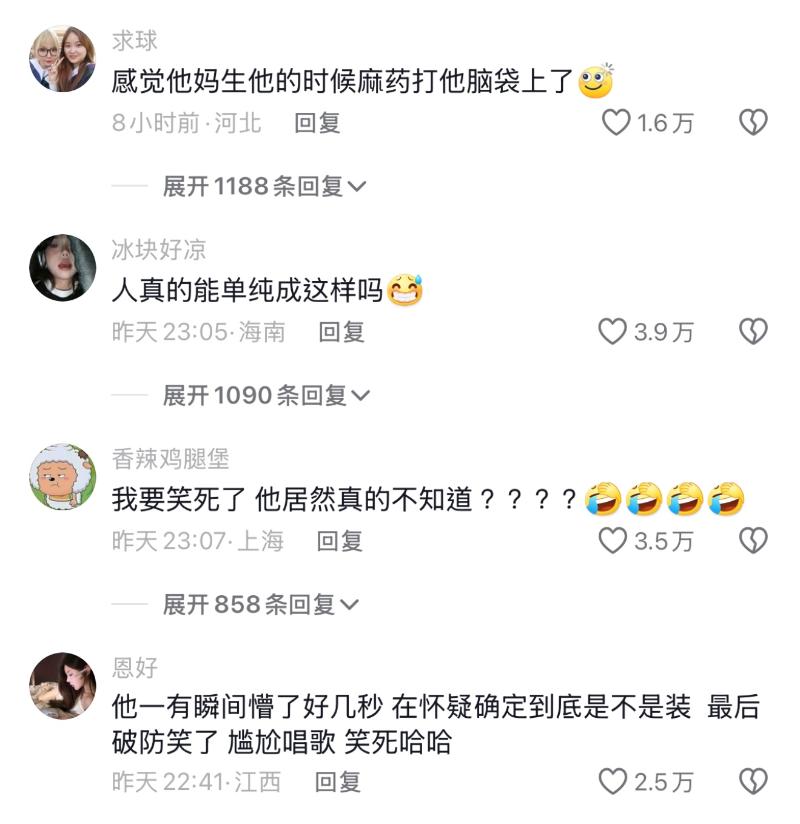800x824 pixels.
Task: Dislike the comment by 求球
Action: 752,123
